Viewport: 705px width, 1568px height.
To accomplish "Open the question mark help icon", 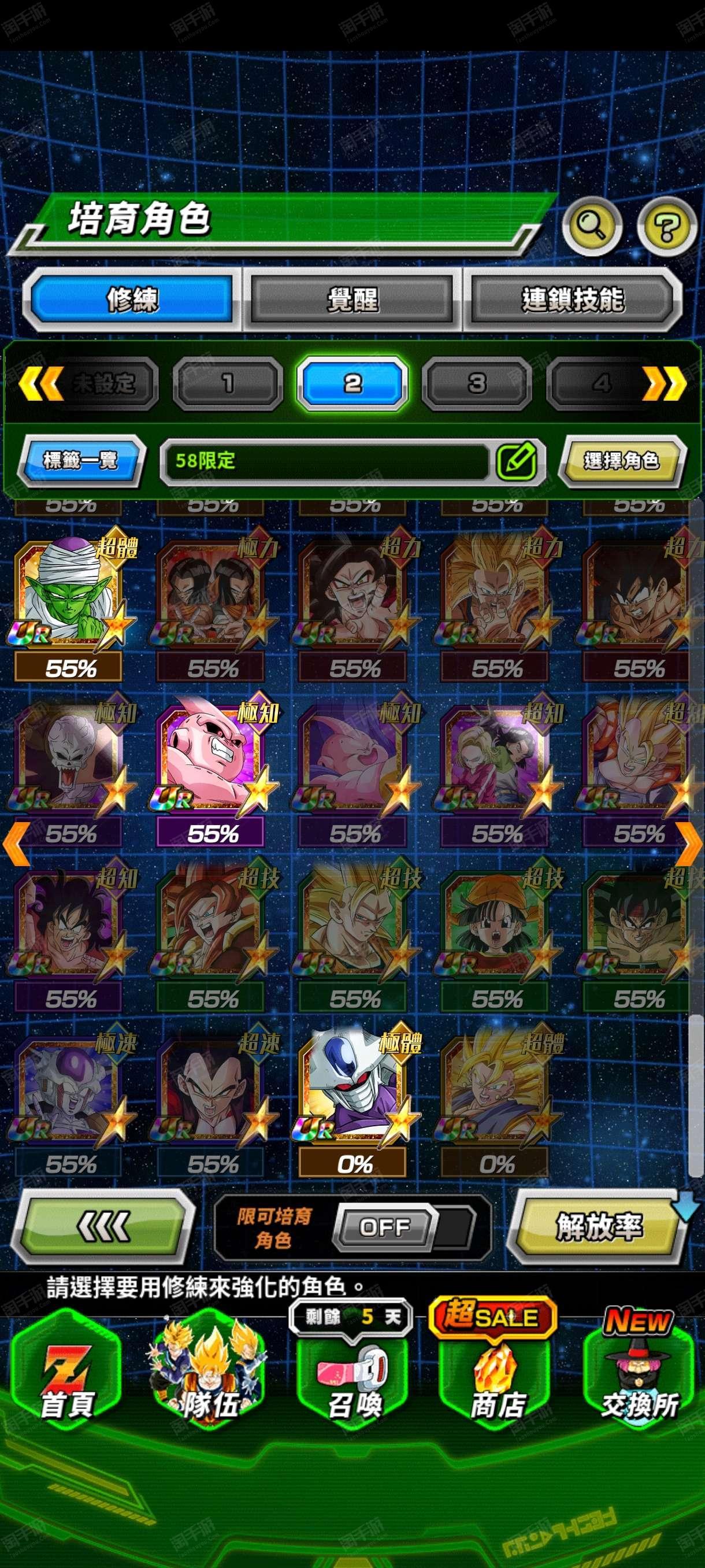I will [667, 227].
